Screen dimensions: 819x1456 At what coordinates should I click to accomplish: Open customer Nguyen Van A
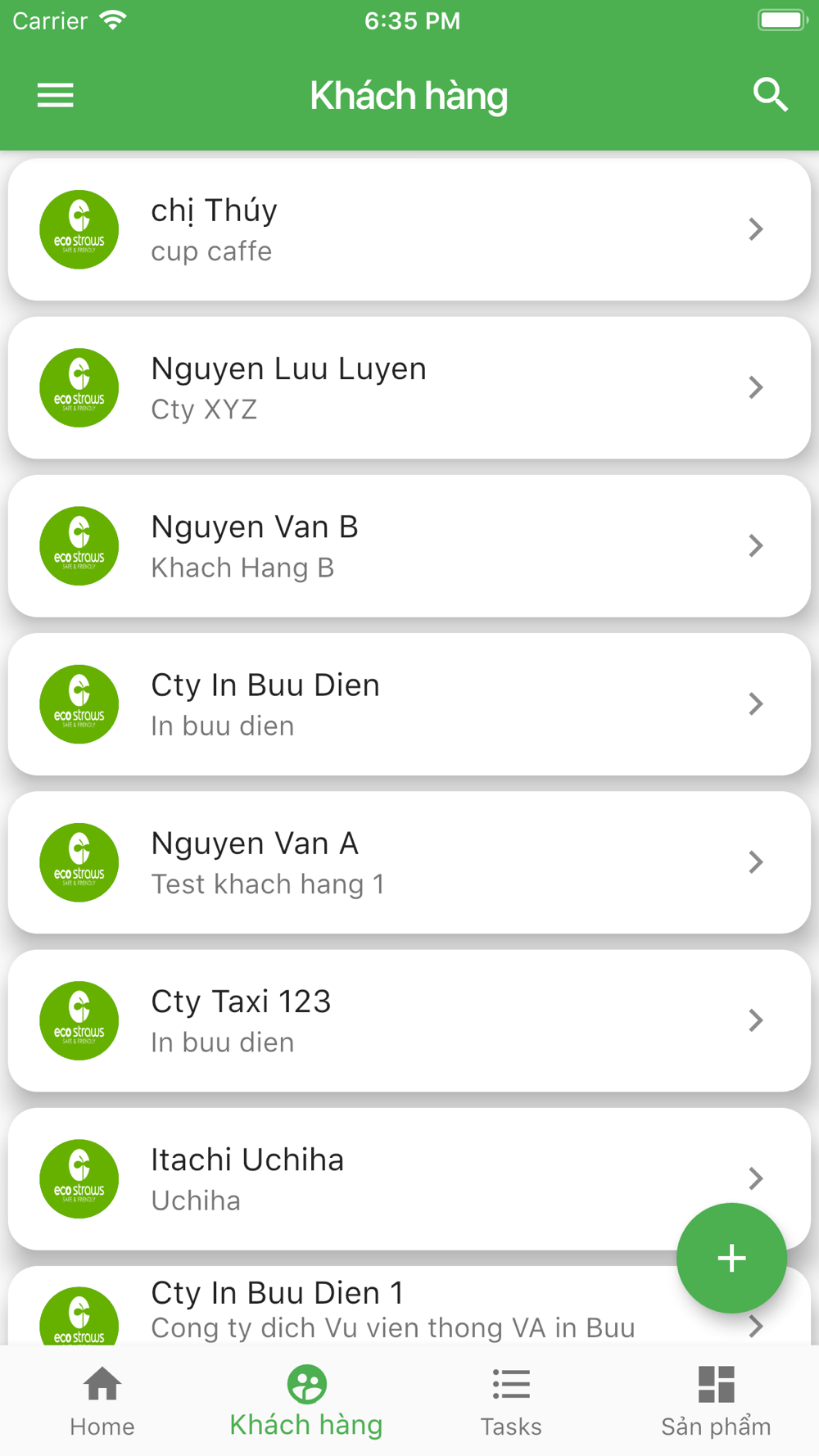pos(409,862)
